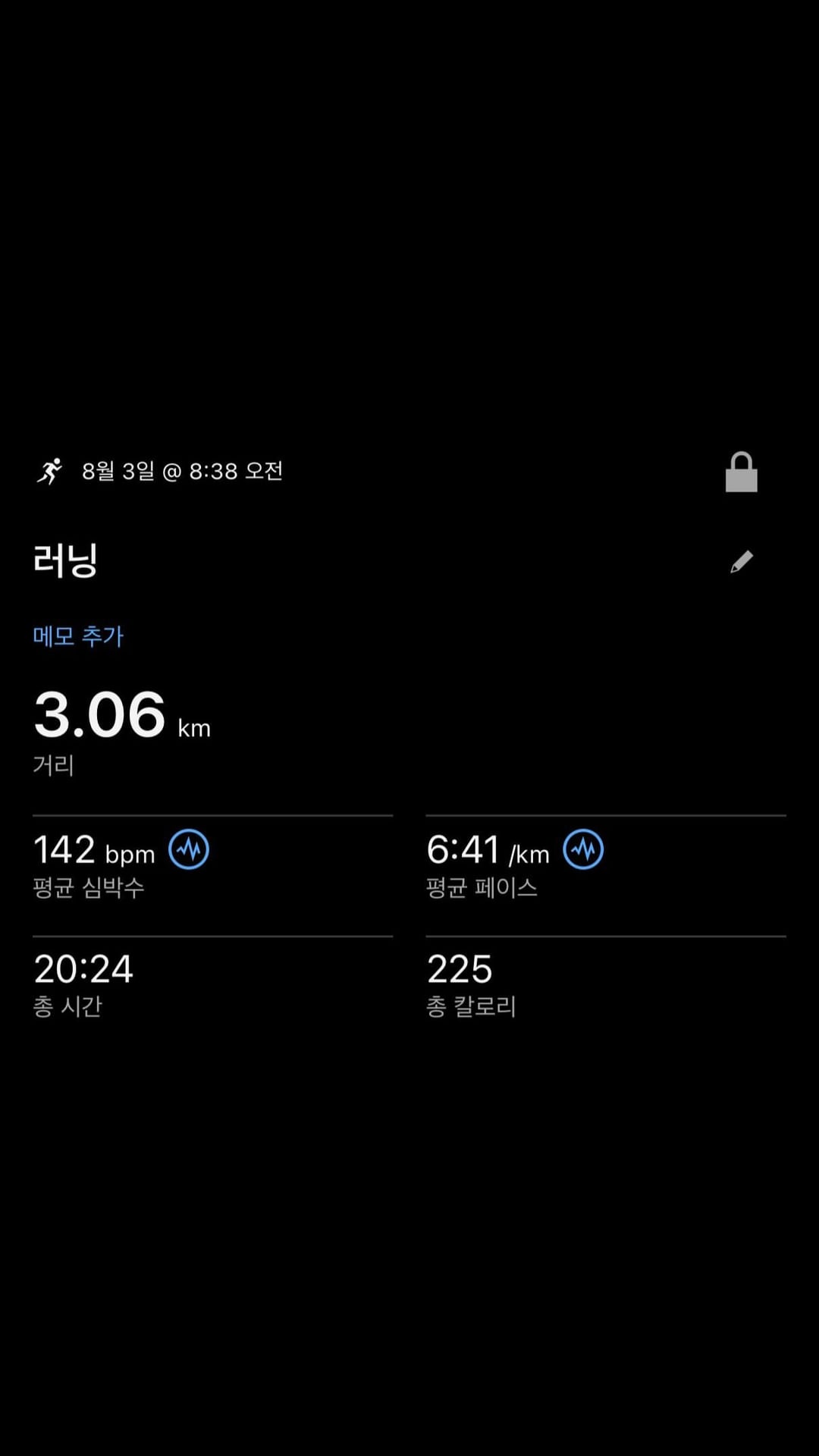Open pace chart beside 6:41 /km
Viewport: 819px width, 1456px height.
click(x=583, y=849)
